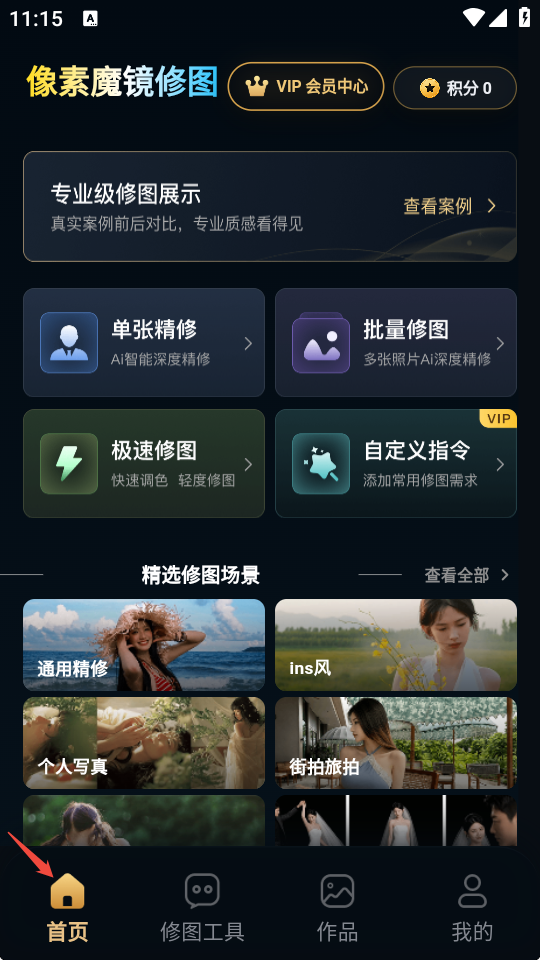Open the 单张精修 card

144,342
